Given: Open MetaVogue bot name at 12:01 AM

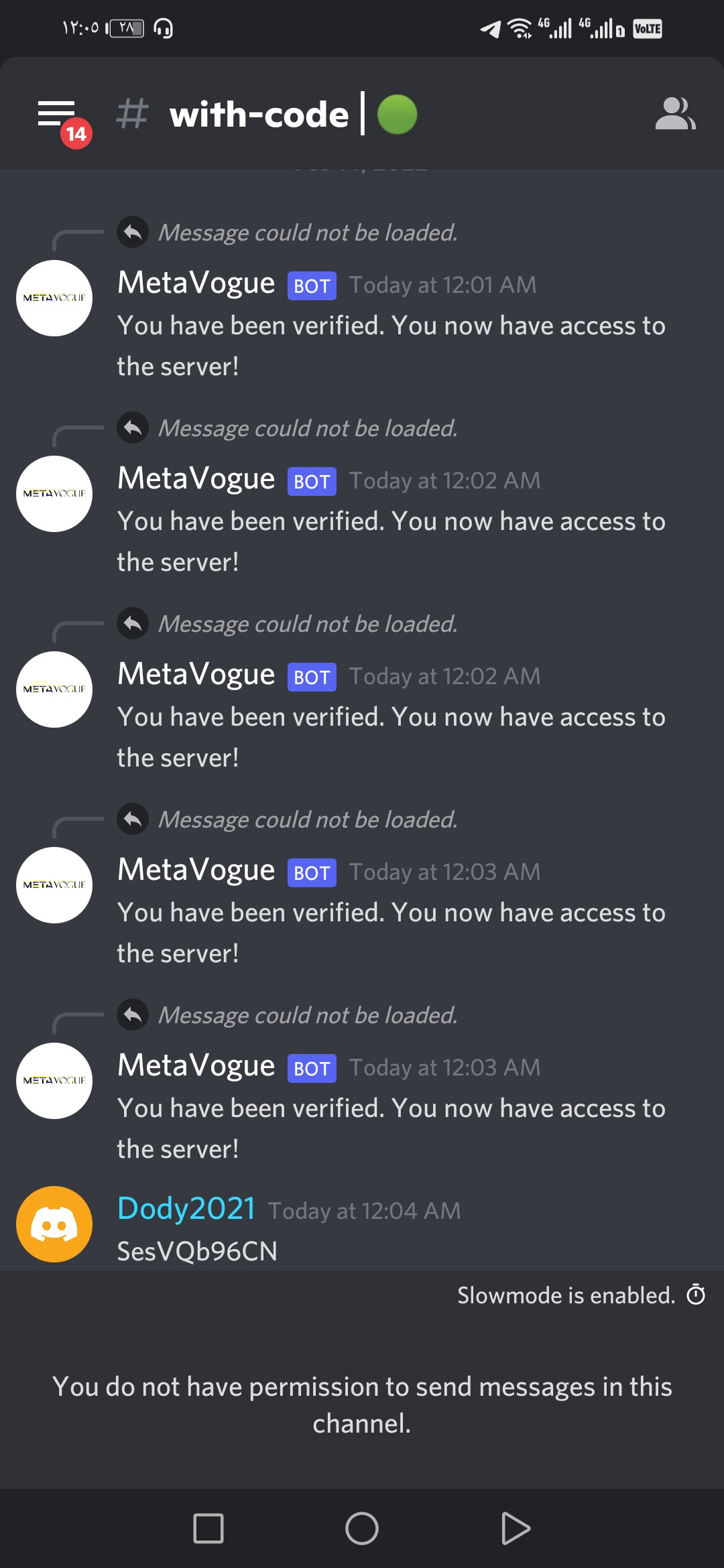Looking at the screenshot, I should pyautogui.click(x=196, y=283).
